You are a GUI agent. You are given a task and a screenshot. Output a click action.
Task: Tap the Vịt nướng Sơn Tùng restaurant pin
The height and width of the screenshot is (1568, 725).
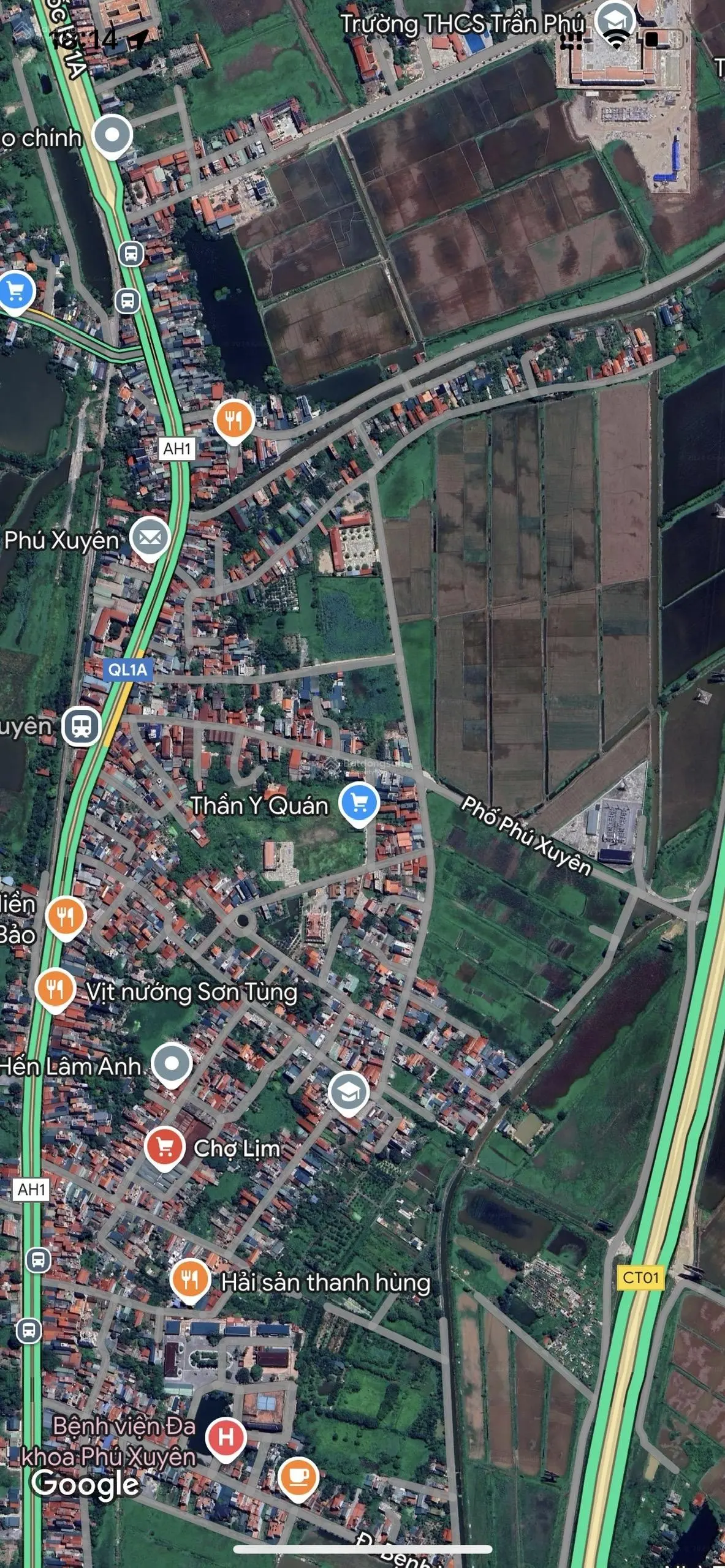pos(55,989)
